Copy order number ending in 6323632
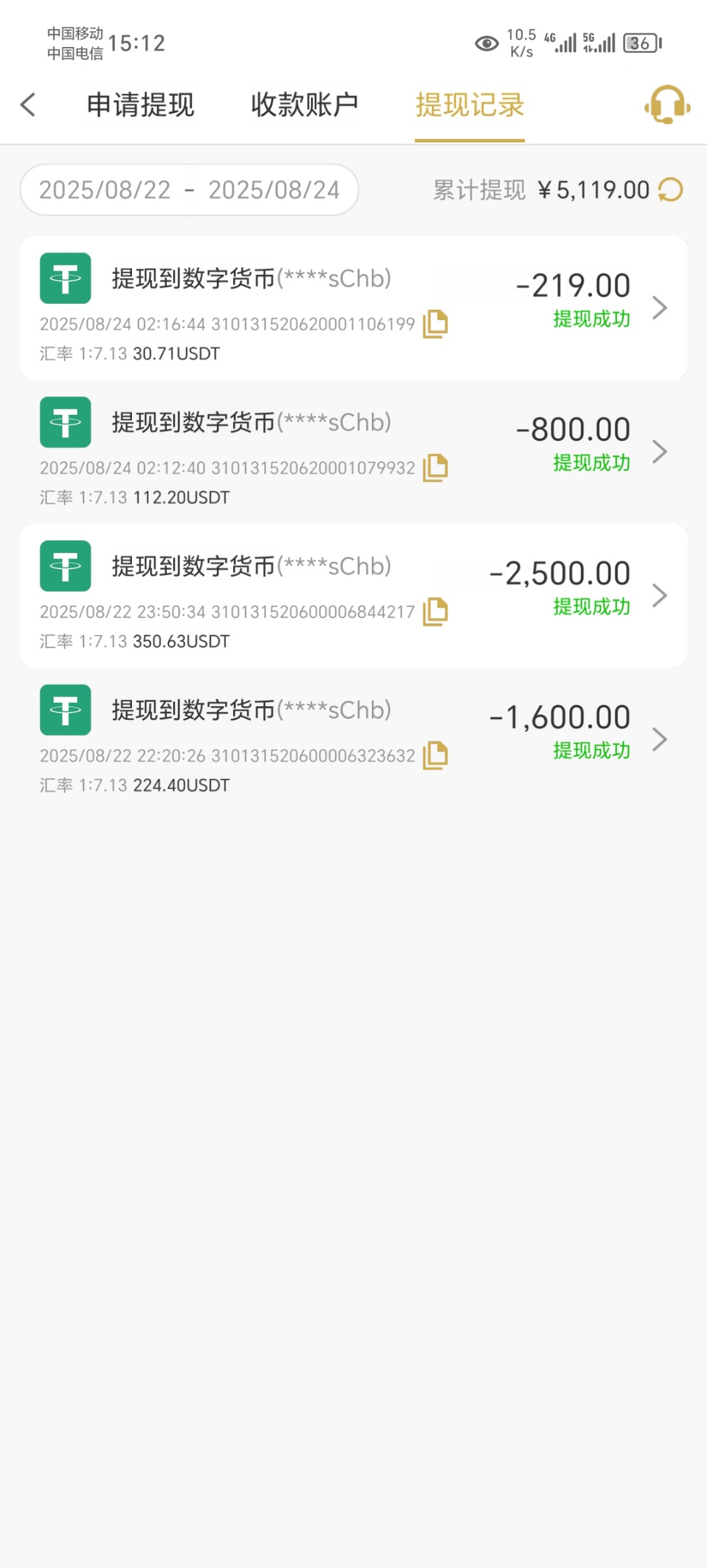 point(435,755)
